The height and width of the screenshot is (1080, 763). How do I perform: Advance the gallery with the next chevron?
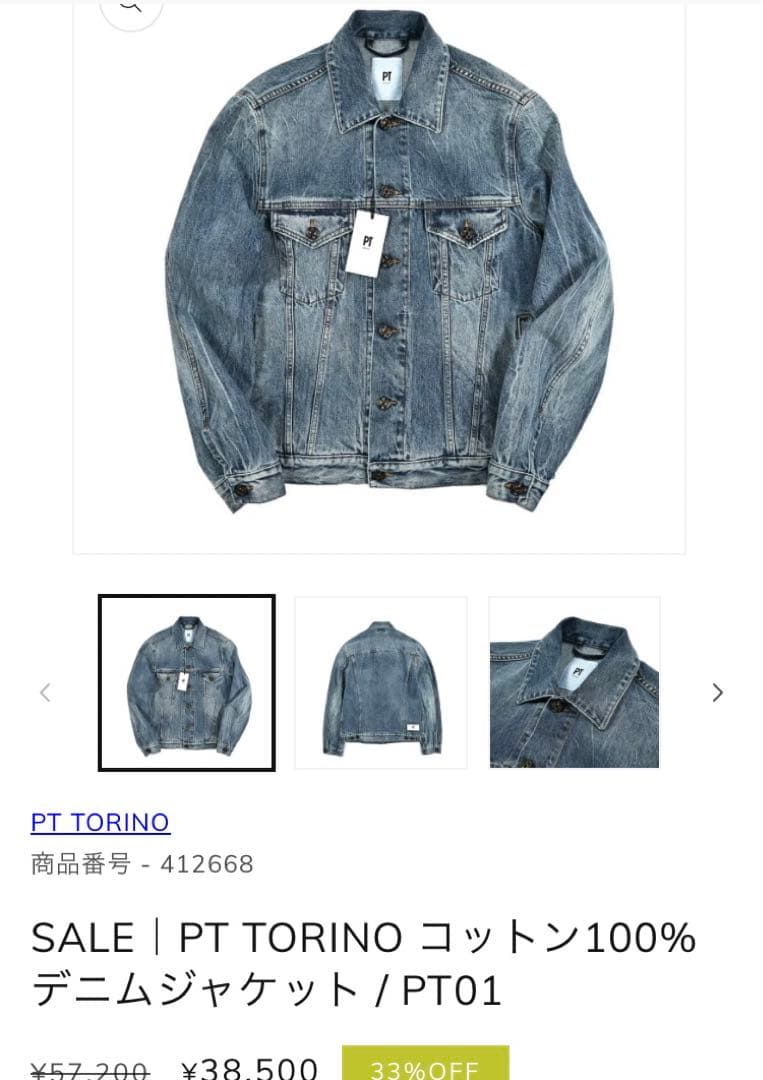716,692
